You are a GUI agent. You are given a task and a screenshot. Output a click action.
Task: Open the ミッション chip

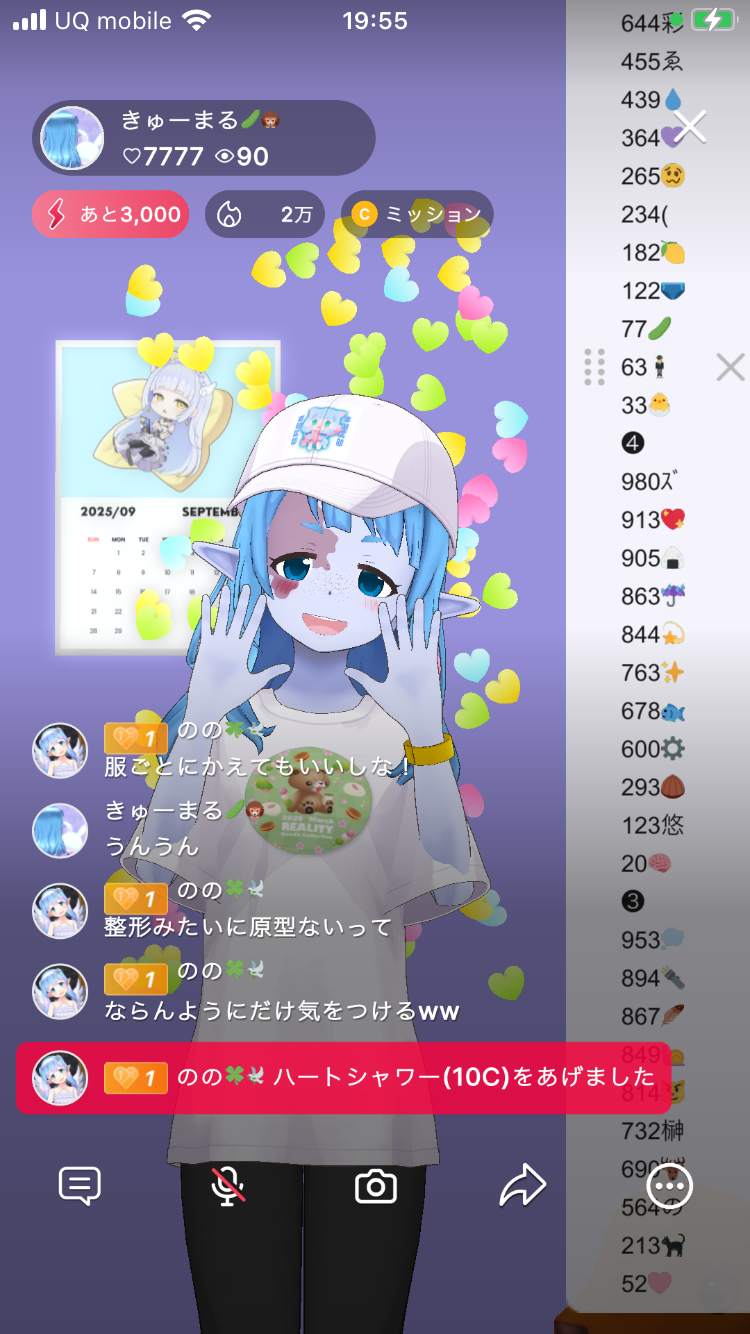417,214
